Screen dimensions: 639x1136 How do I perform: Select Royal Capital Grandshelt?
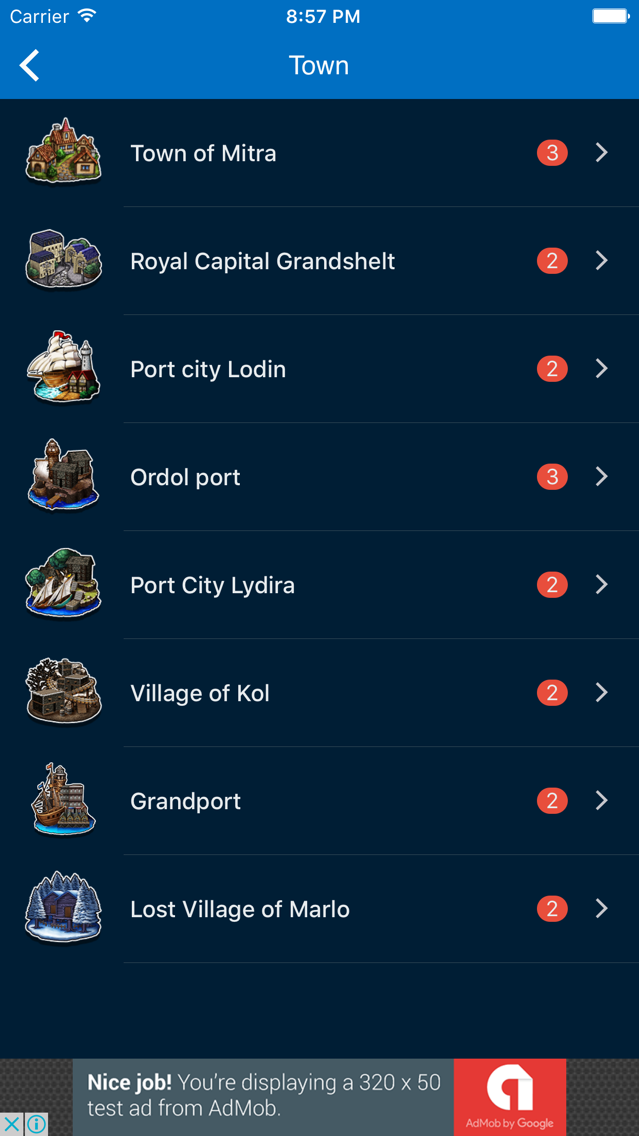(x=319, y=261)
